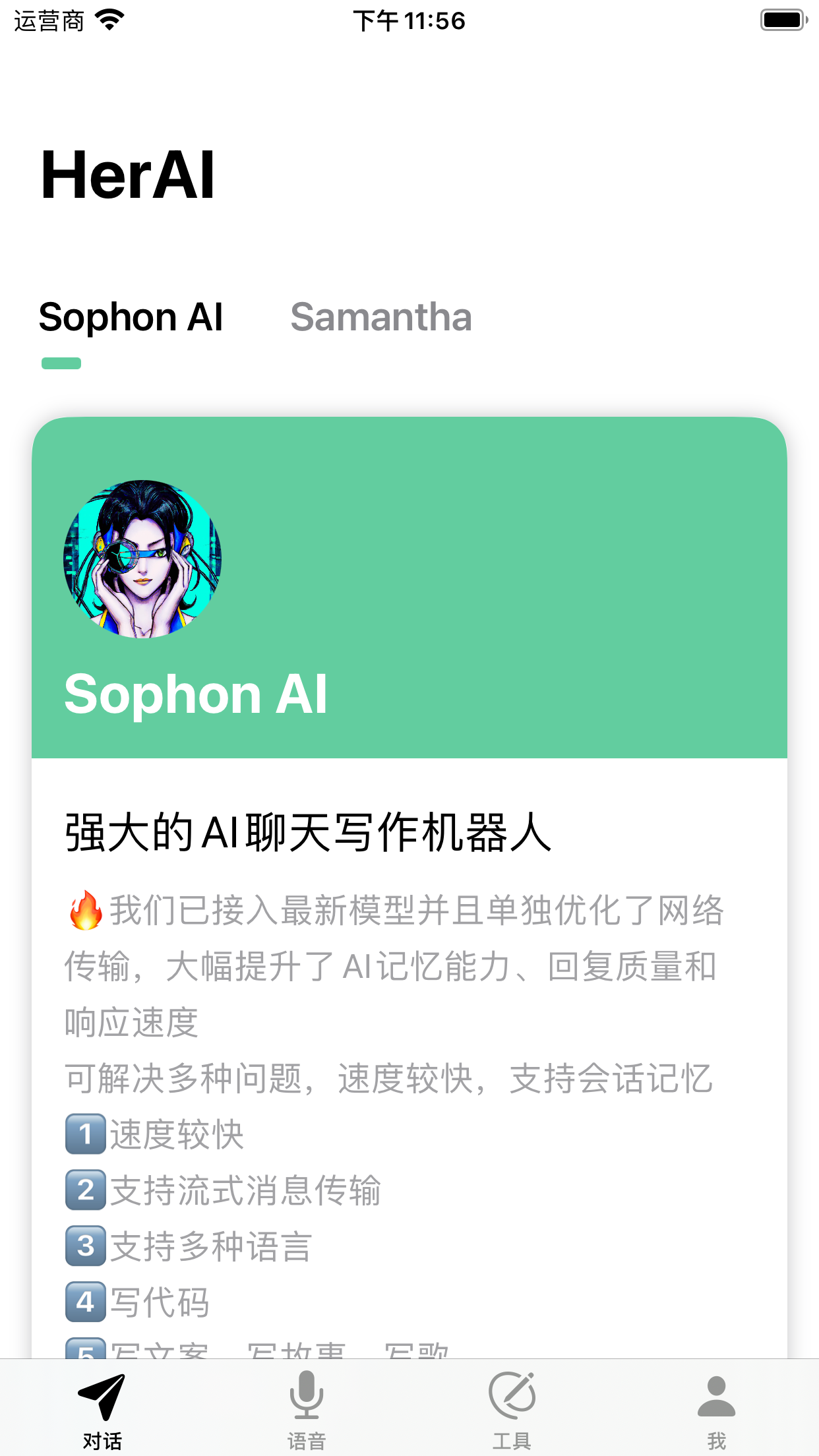Tap the number 1 badge beside 速度较快
The image size is (819, 1456).
point(84,1133)
